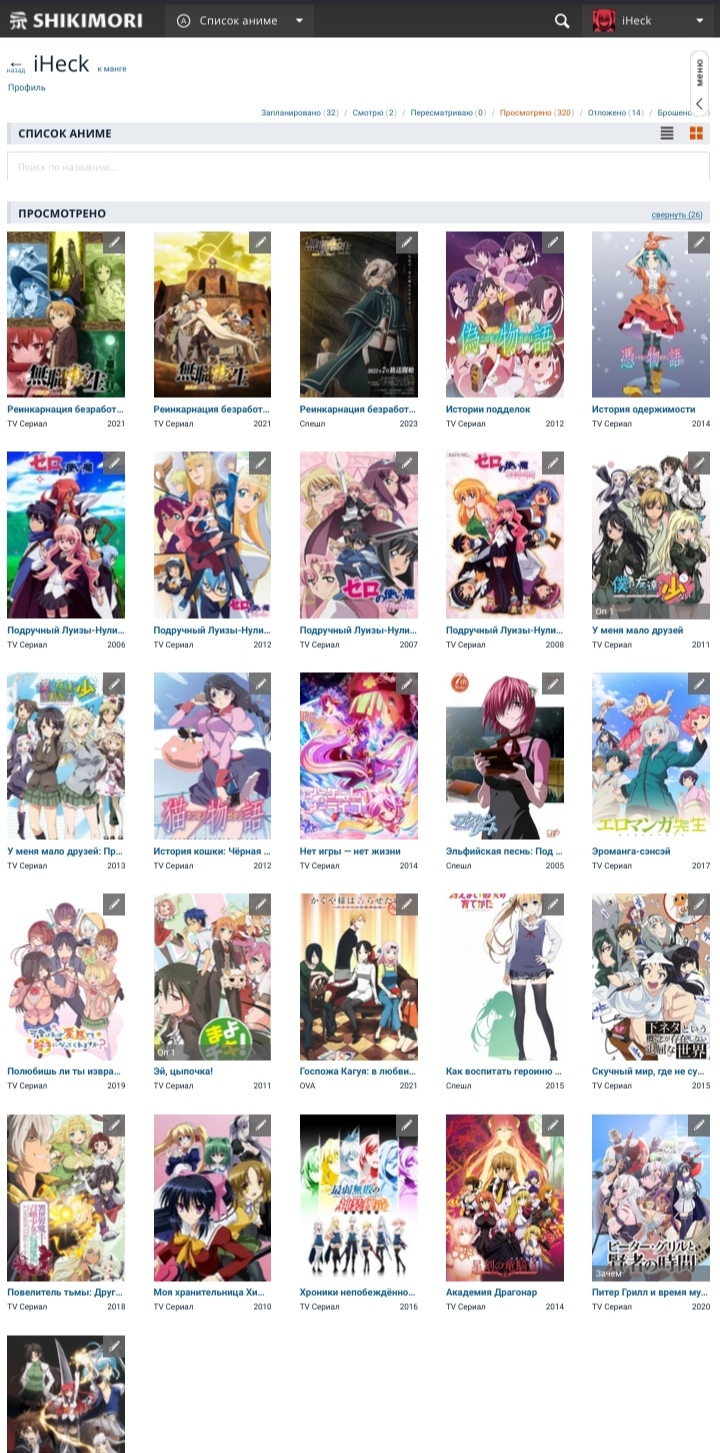
Task: Open the Истории подделок anime card
Action: pos(505,315)
